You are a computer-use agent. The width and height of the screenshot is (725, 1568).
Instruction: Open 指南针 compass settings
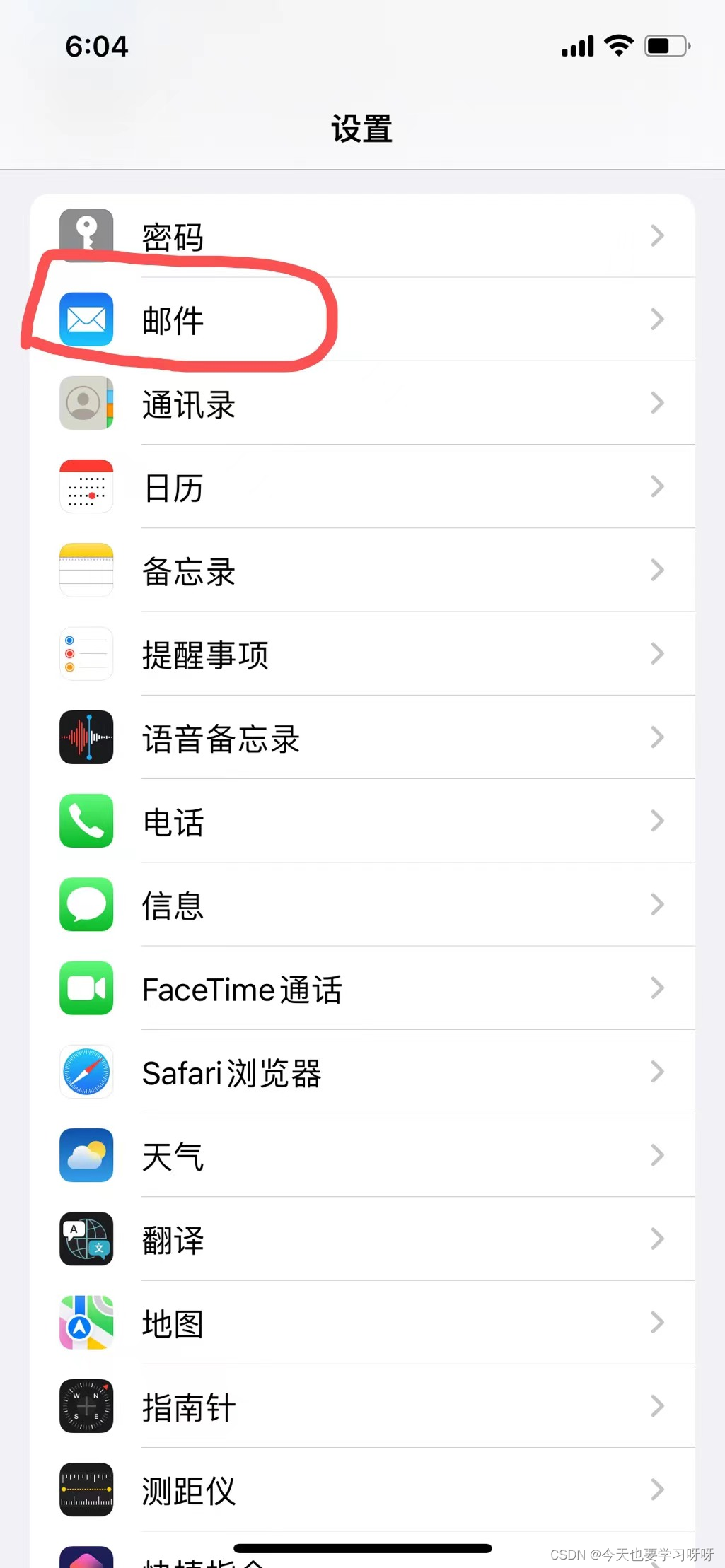click(362, 1405)
